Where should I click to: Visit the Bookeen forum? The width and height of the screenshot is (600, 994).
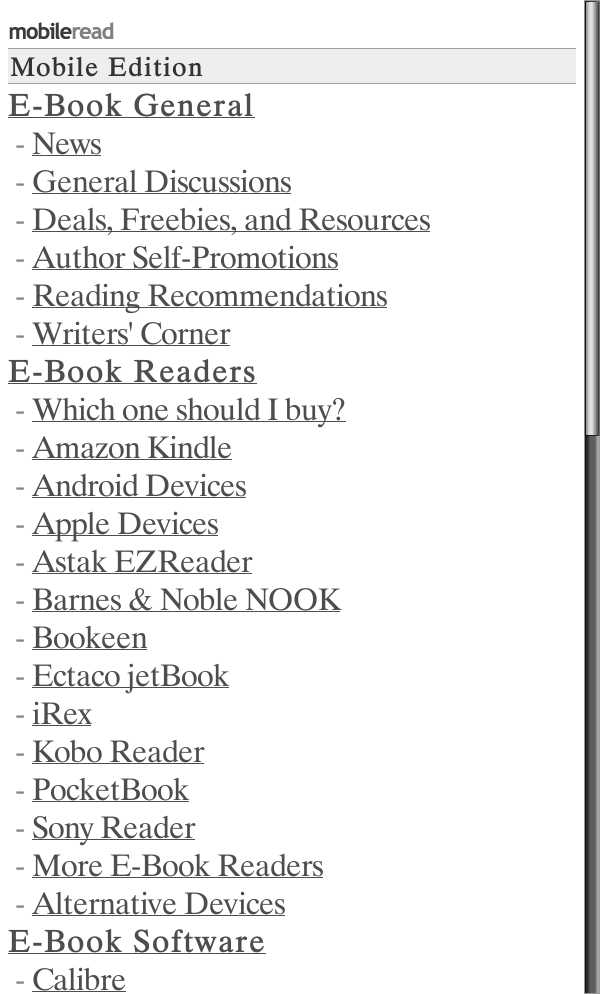pyautogui.click(x=89, y=638)
